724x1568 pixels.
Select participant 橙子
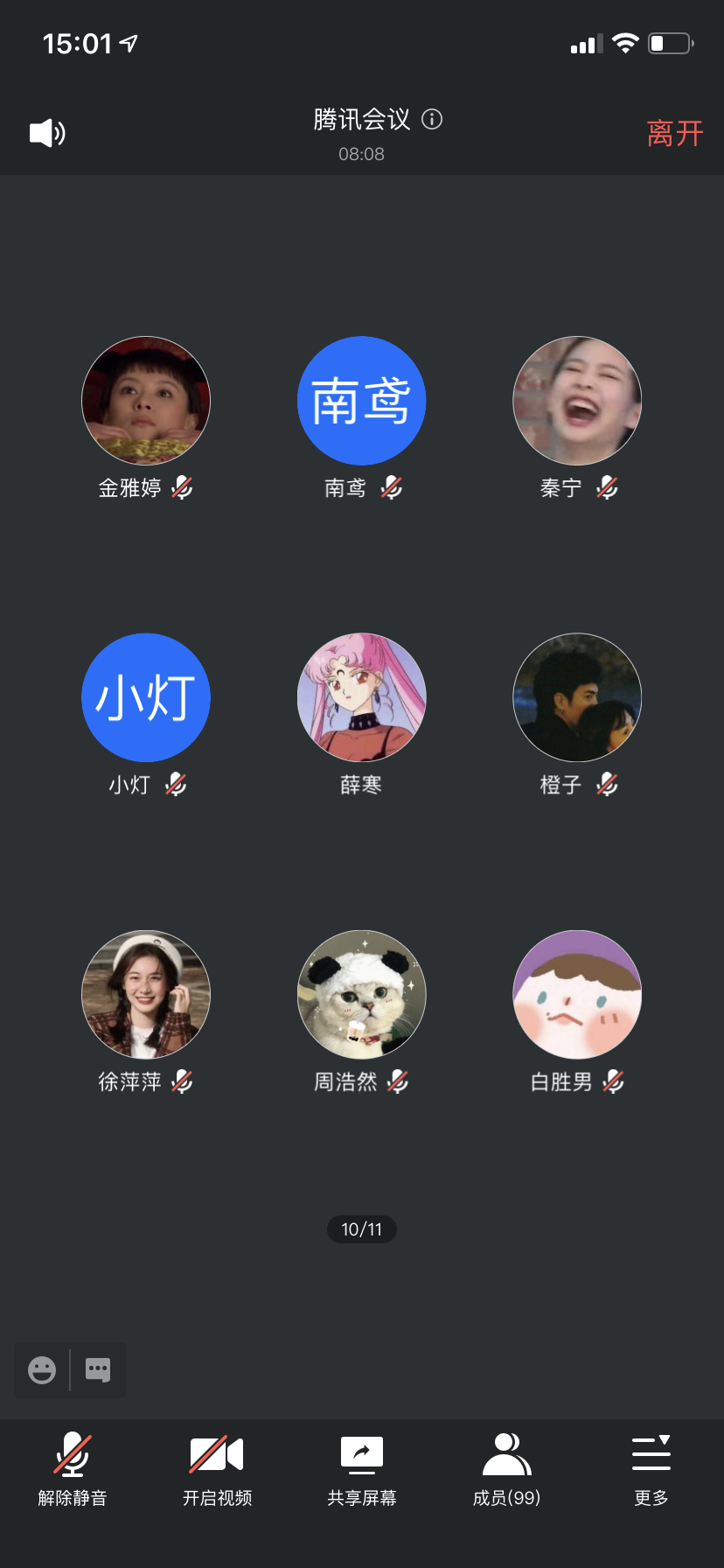[x=577, y=697]
